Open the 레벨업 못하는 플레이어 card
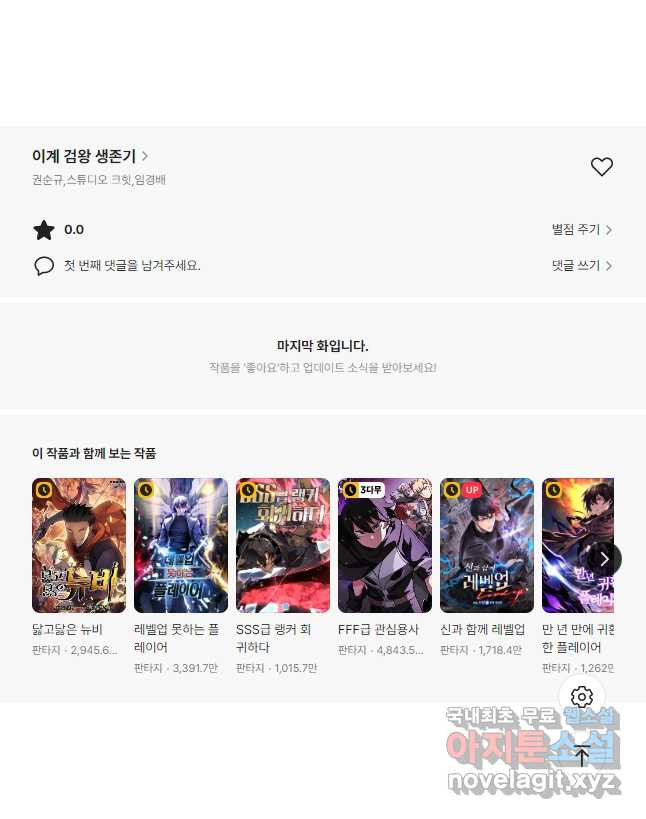Screen dimensions: 646x819 (x=181, y=545)
